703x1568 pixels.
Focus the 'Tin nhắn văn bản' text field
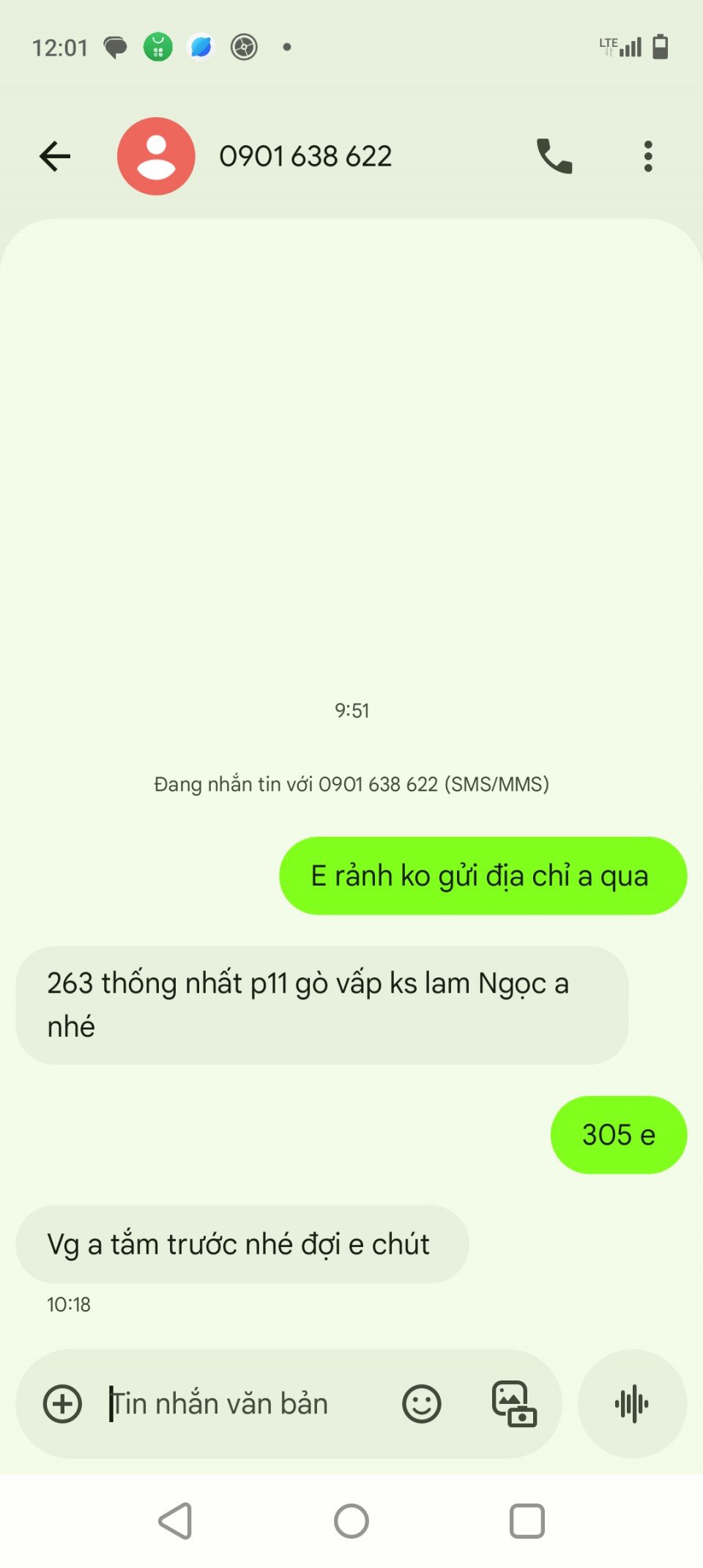click(242, 1404)
